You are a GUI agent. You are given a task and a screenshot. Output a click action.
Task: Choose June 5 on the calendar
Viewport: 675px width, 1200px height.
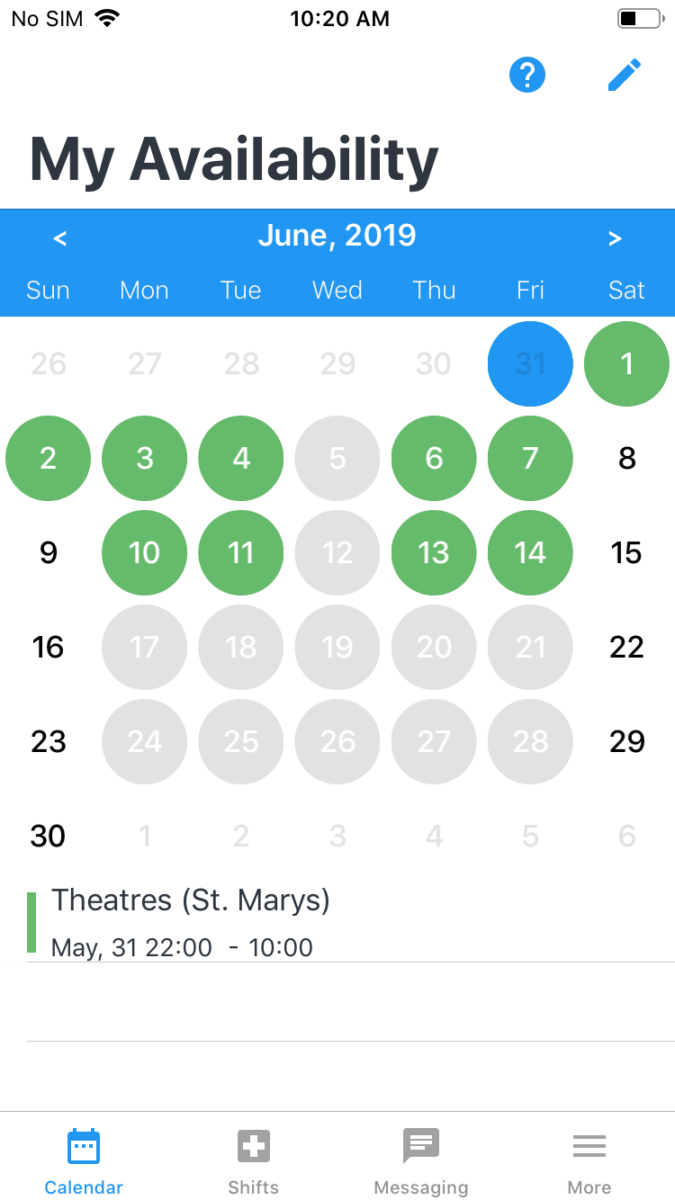click(x=338, y=458)
